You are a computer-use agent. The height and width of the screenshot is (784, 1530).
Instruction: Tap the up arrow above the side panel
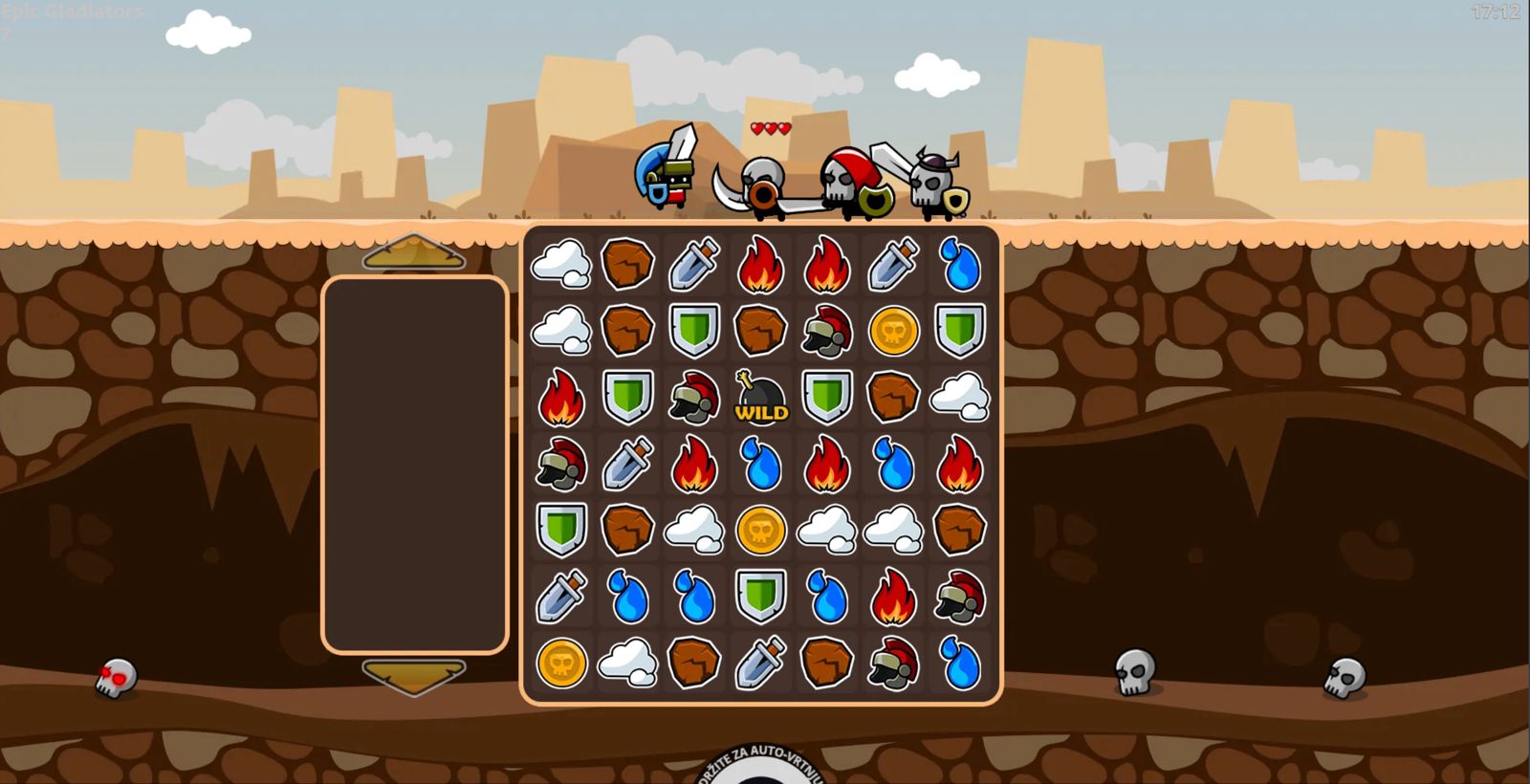point(414,252)
